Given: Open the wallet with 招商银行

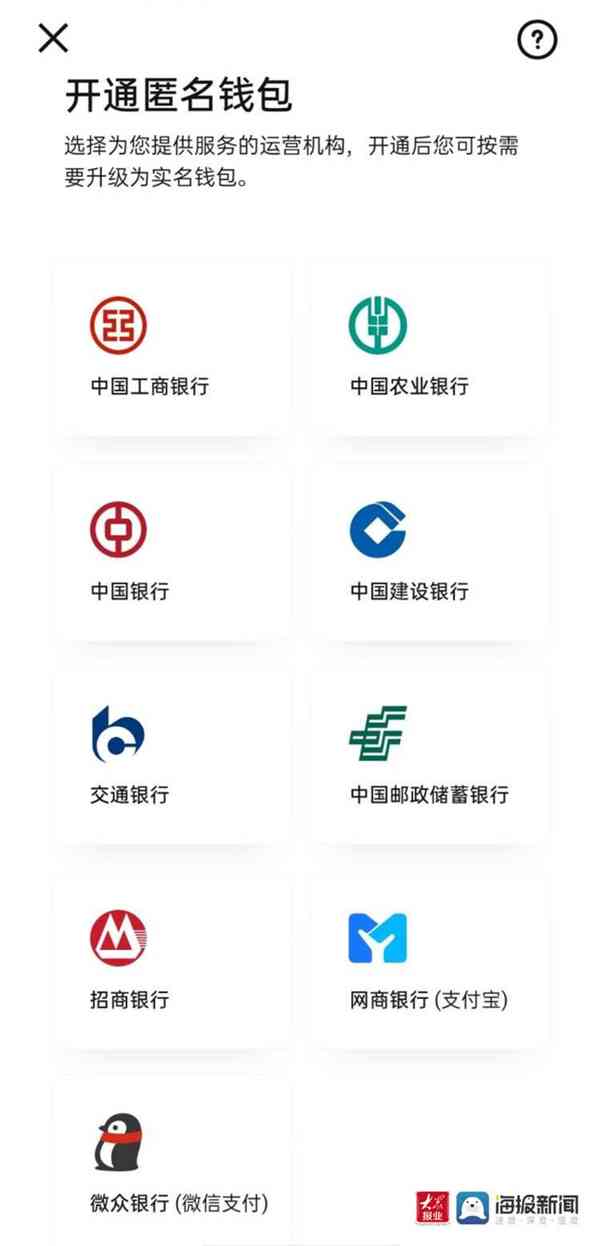Looking at the screenshot, I should [171, 960].
